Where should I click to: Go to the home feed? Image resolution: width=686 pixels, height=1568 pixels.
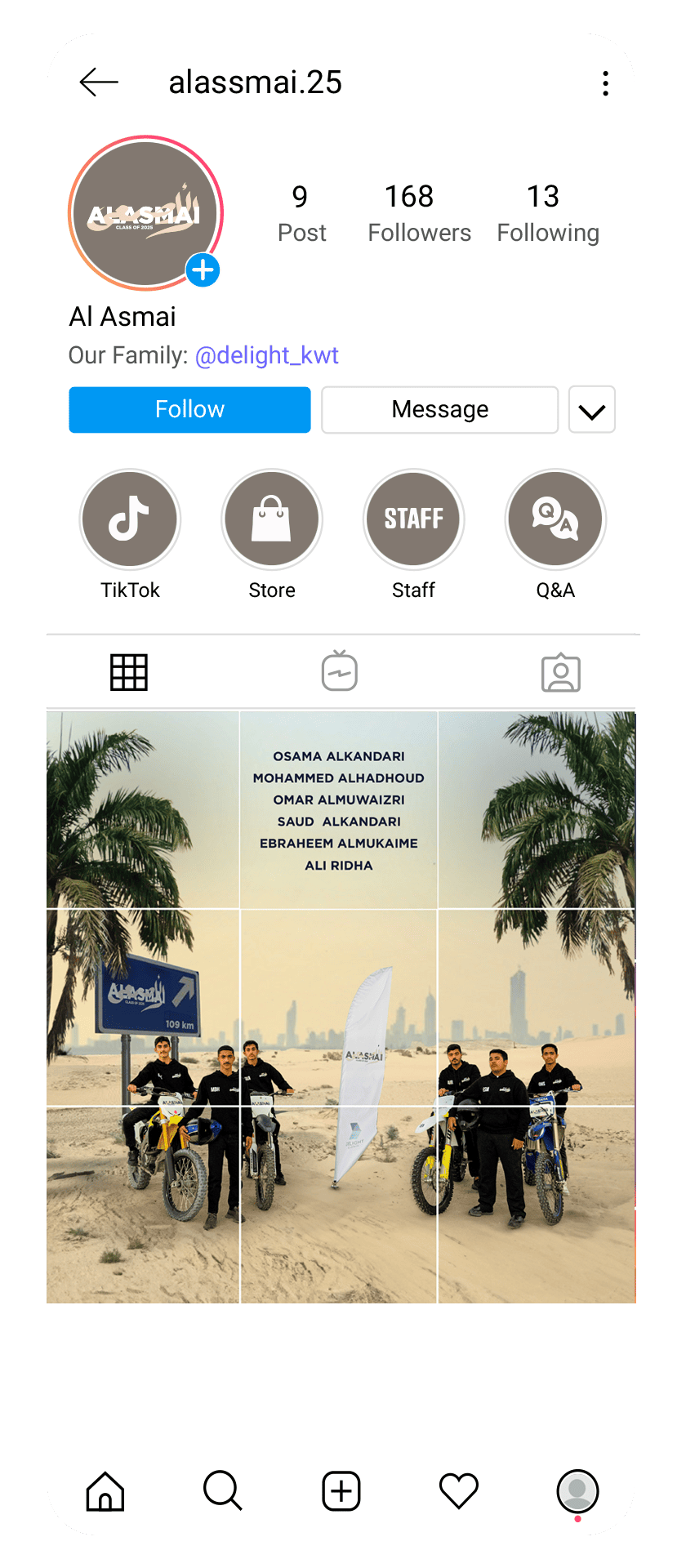coord(105,1491)
